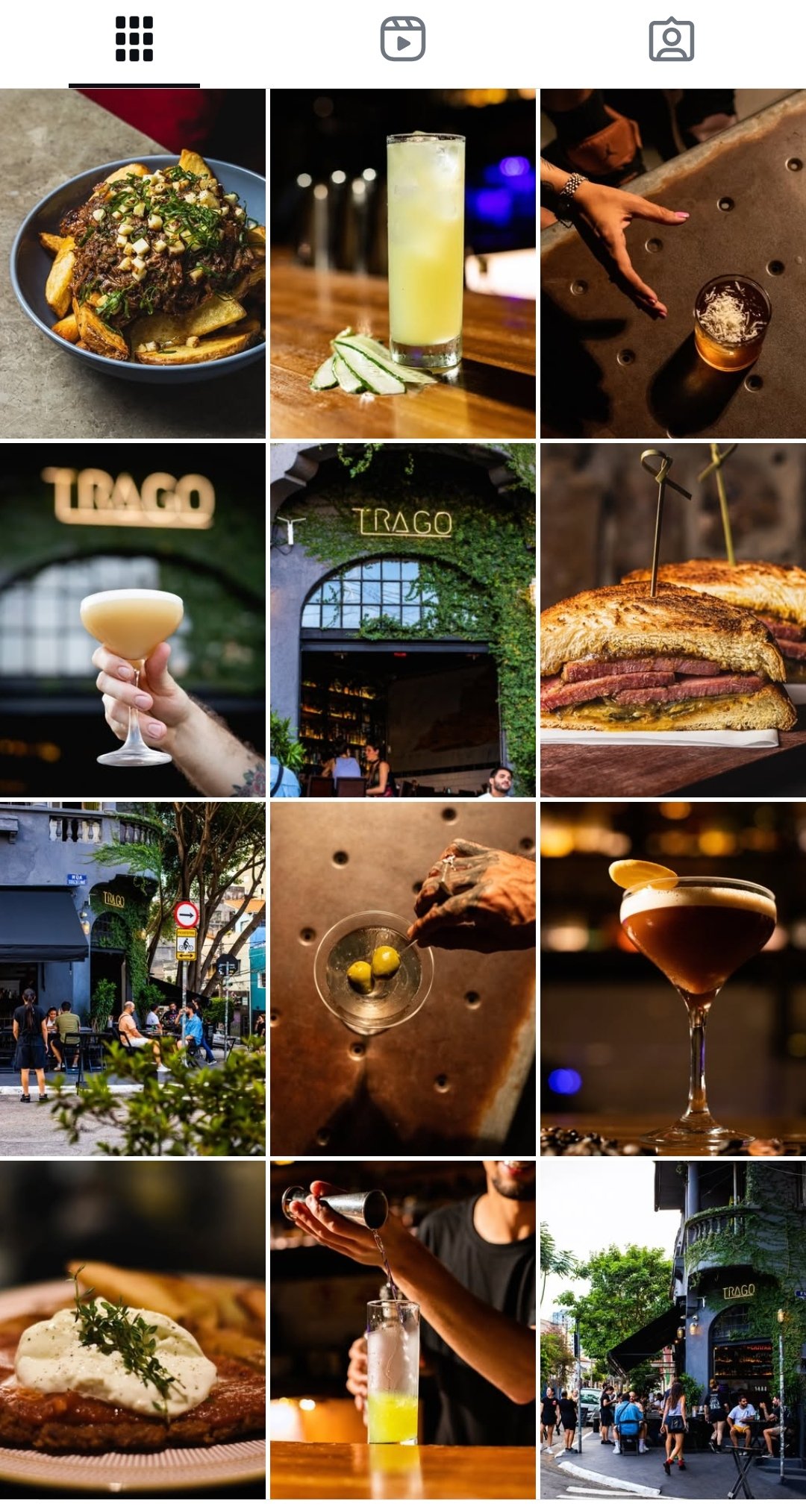806x1512 pixels.
Task: Open the post of hand beside whiskey glass
Action: click(x=673, y=263)
